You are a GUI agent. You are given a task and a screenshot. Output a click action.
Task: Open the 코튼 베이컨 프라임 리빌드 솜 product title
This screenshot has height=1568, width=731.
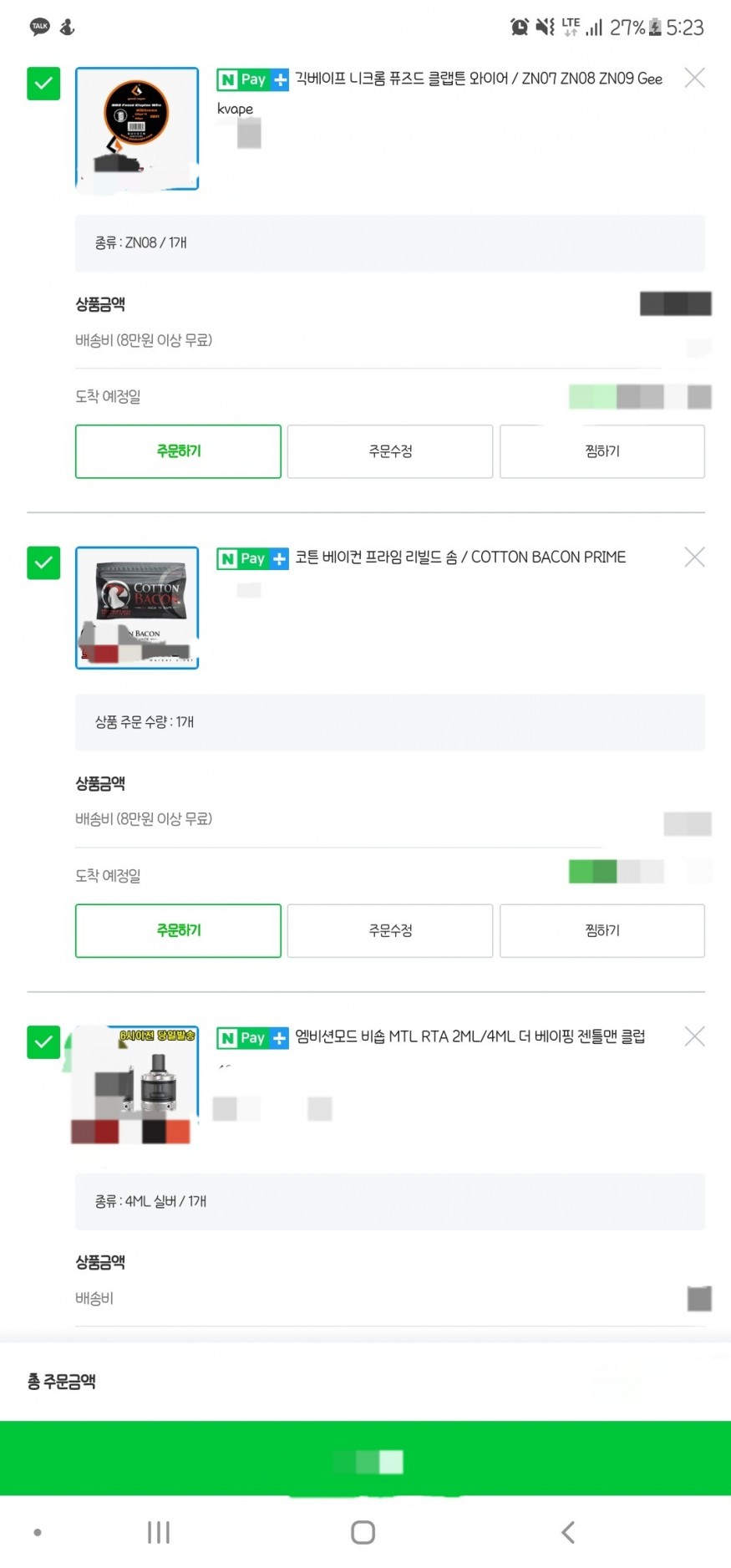click(x=459, y=557)
